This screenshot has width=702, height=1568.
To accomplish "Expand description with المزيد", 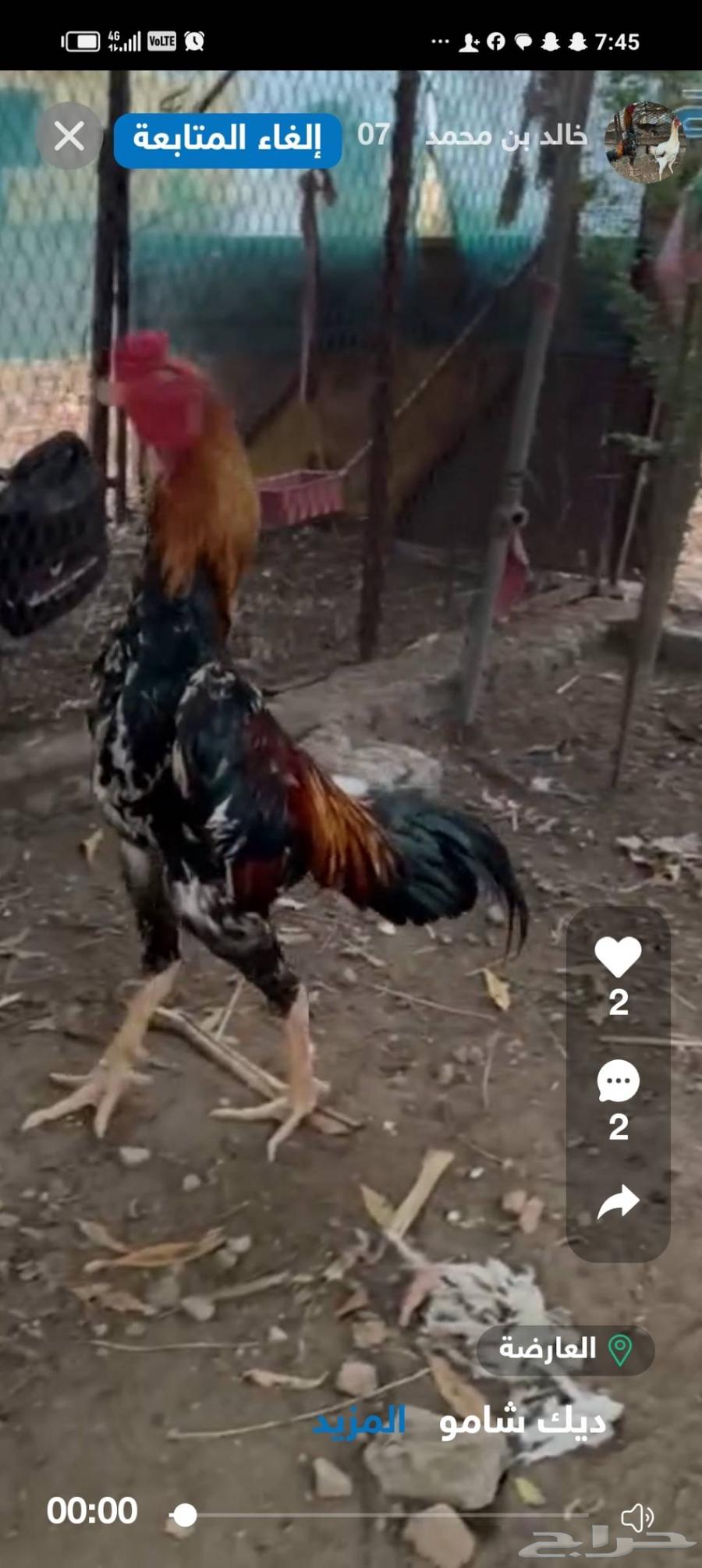I will pyautogui.click(x=360, y=1421).
